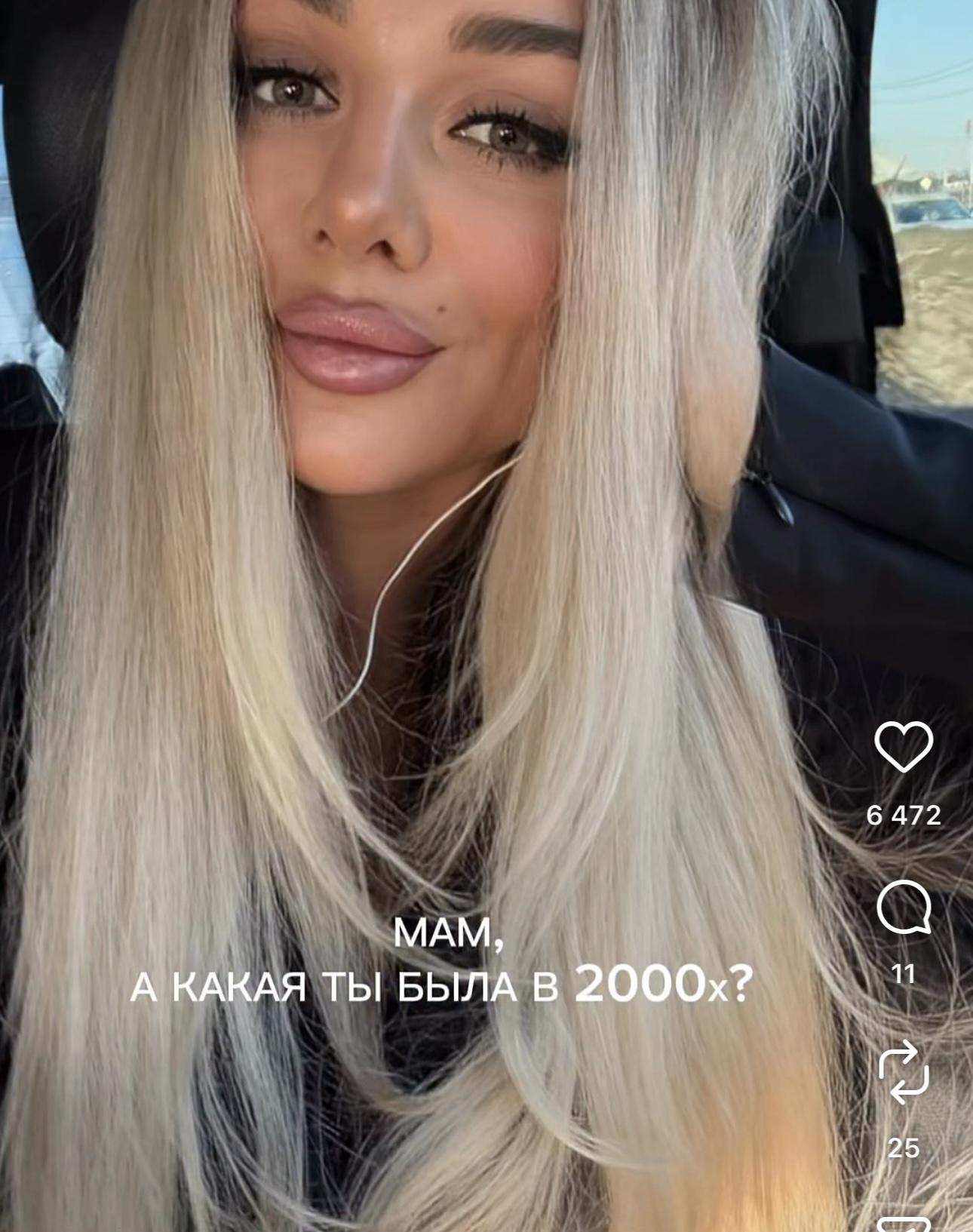Image resolution: width=973 pixels, height=1232 pixels.
Task: Open the comments on this reel
Action: tap(904, 908)
